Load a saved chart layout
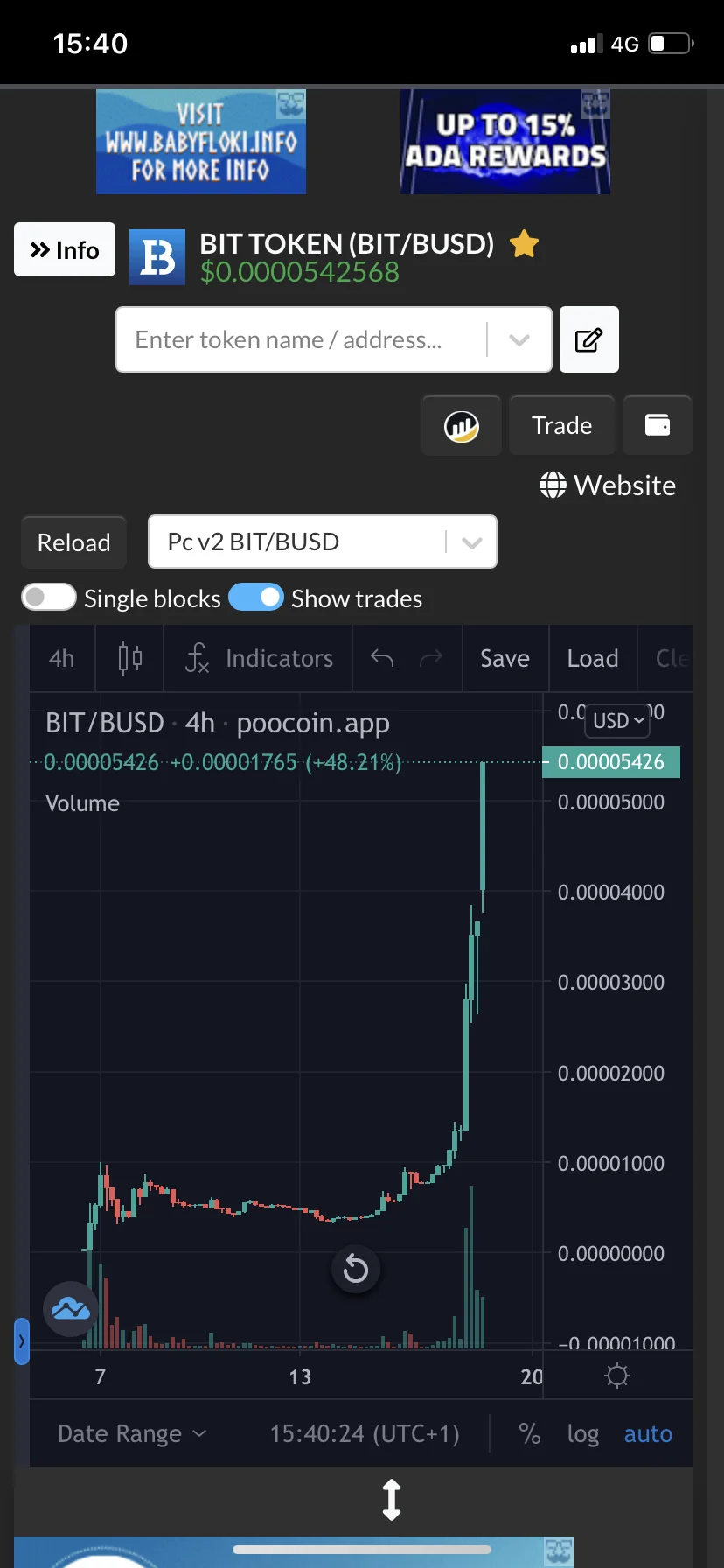724x1568 pixels. tap(593, 658)
